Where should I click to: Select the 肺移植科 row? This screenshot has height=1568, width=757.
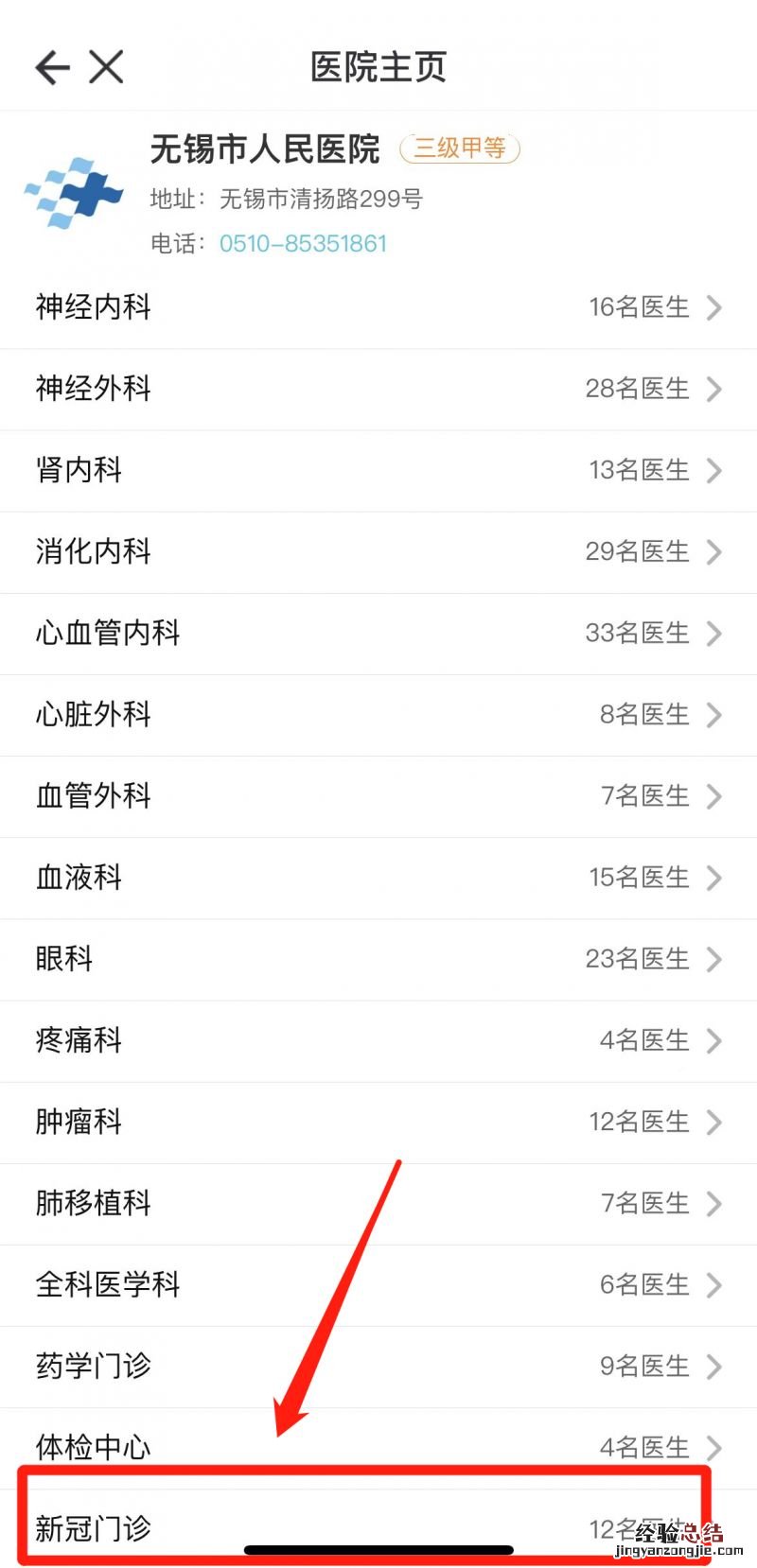378,1203
